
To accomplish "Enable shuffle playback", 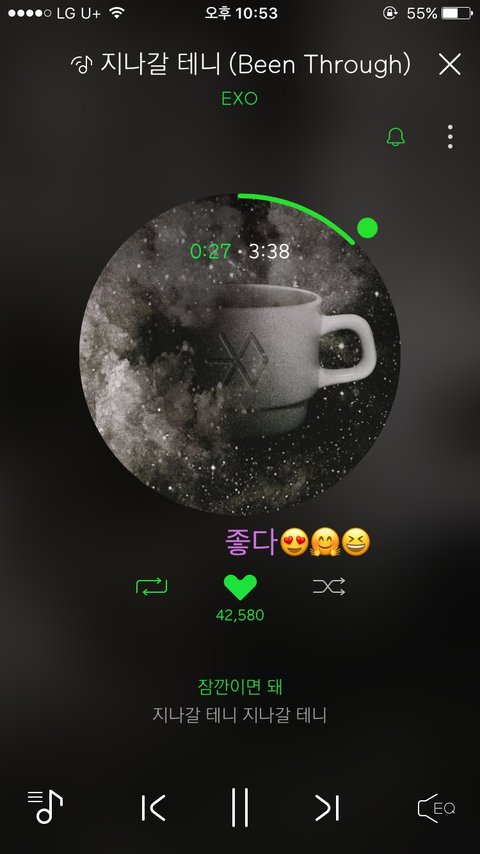I will click(x=329, y=587).
